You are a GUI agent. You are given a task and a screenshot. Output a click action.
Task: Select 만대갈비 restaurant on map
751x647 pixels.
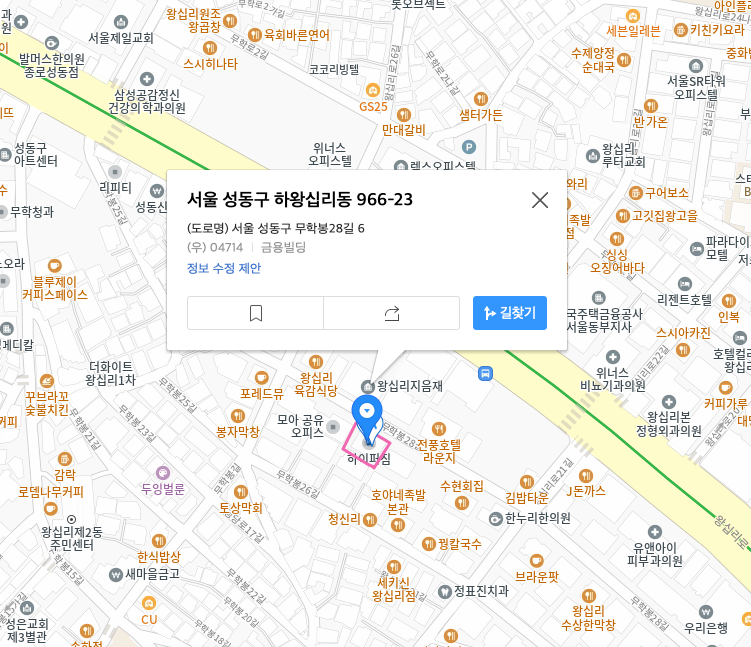click(402, 115)
